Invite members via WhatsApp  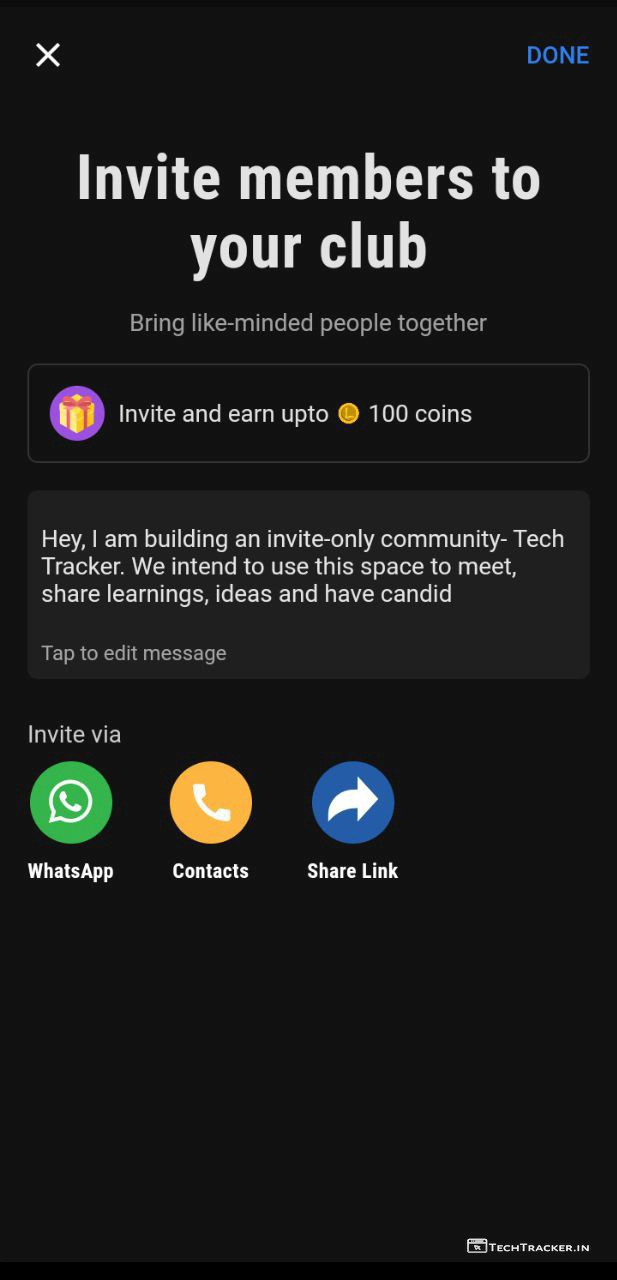[71, 803]
